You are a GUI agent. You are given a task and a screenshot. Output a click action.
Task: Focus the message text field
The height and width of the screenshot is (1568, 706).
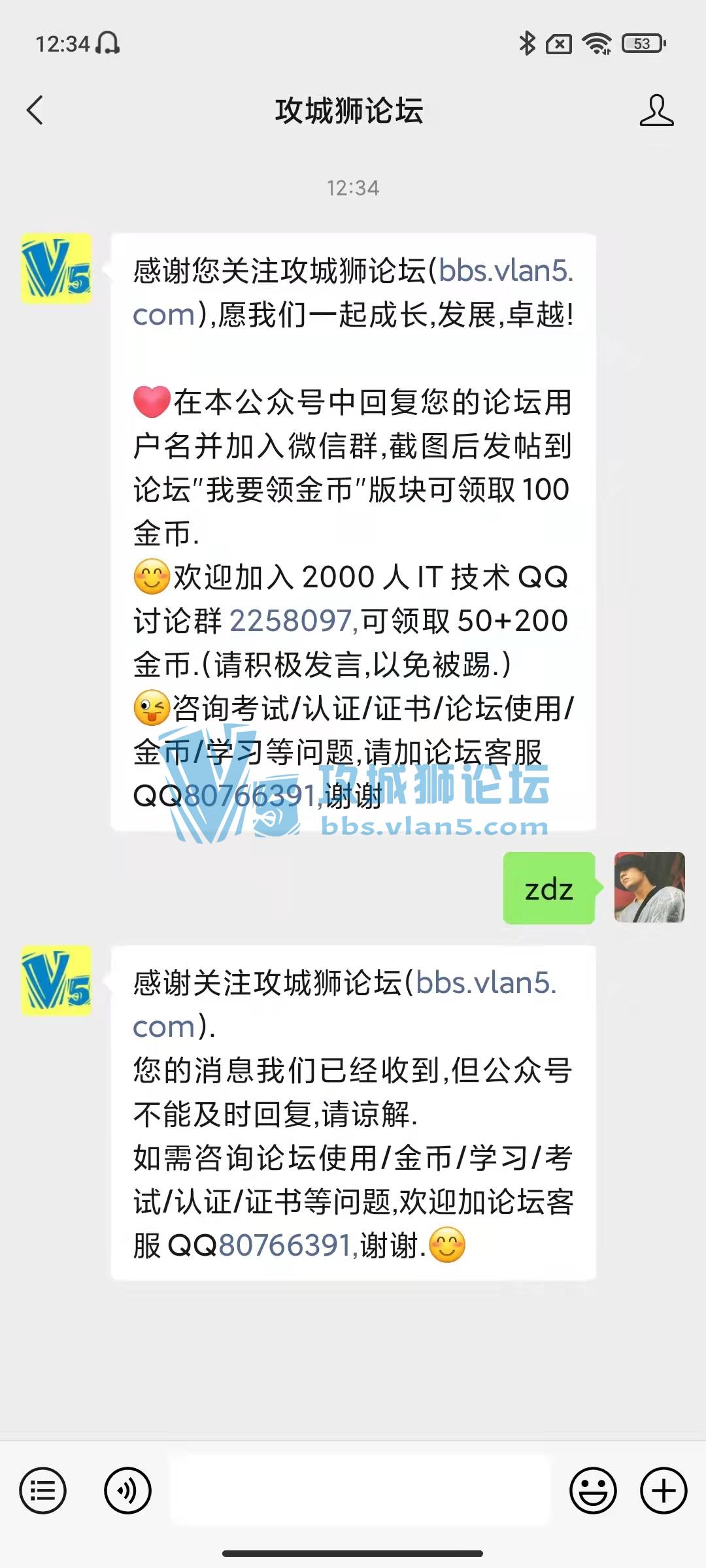tap(360, 1491)
